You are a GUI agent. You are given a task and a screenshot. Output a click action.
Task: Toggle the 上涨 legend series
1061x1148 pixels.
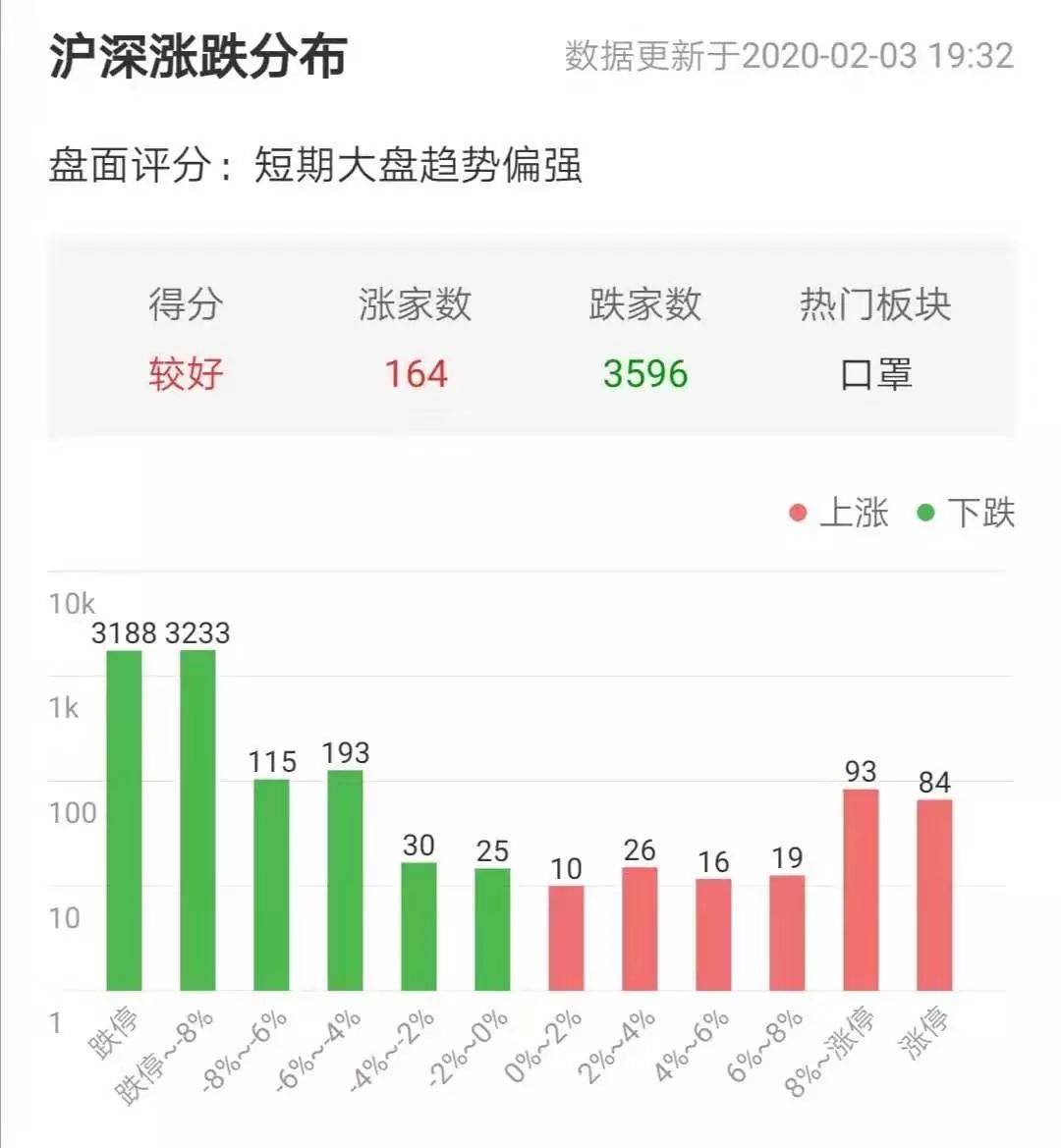click(x=839, y=513)
